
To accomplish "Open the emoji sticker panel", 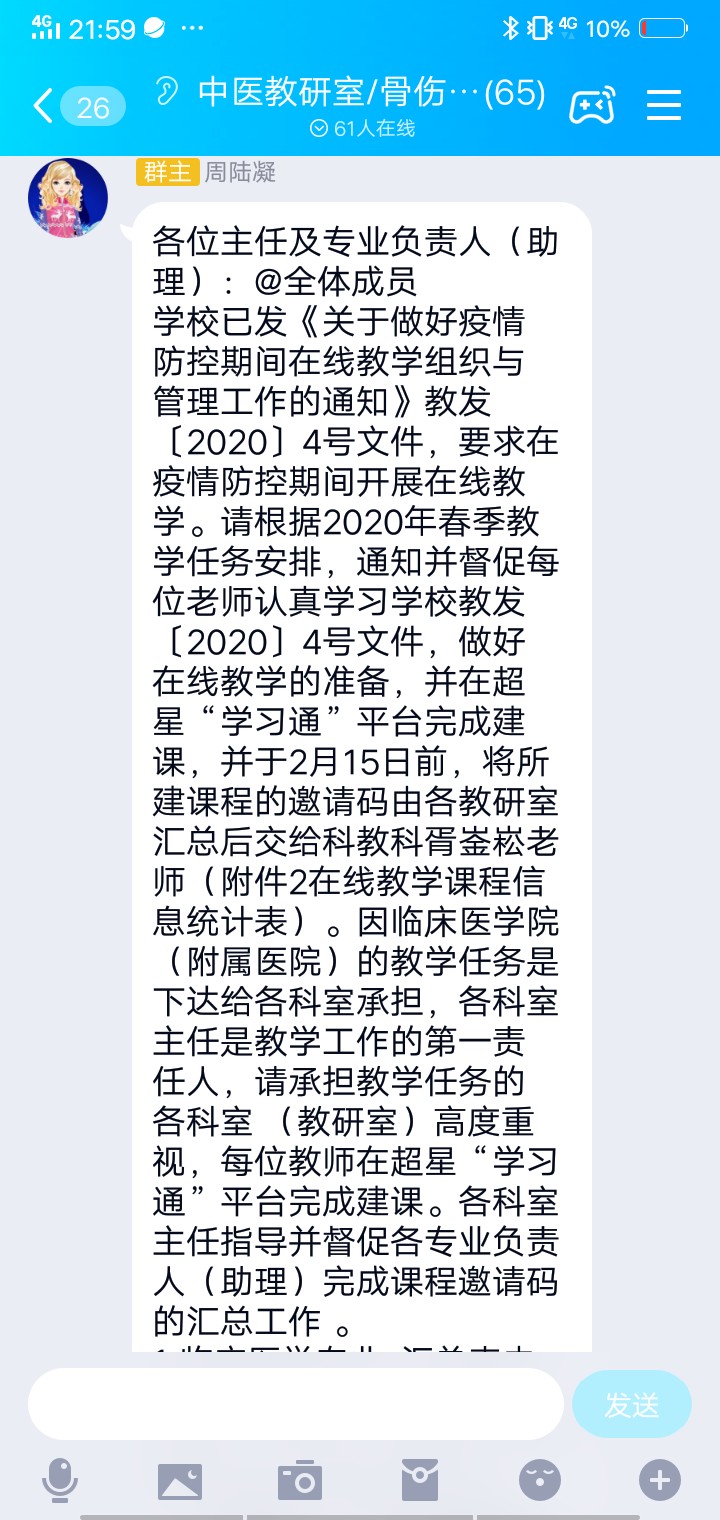I will point(540,1480).
